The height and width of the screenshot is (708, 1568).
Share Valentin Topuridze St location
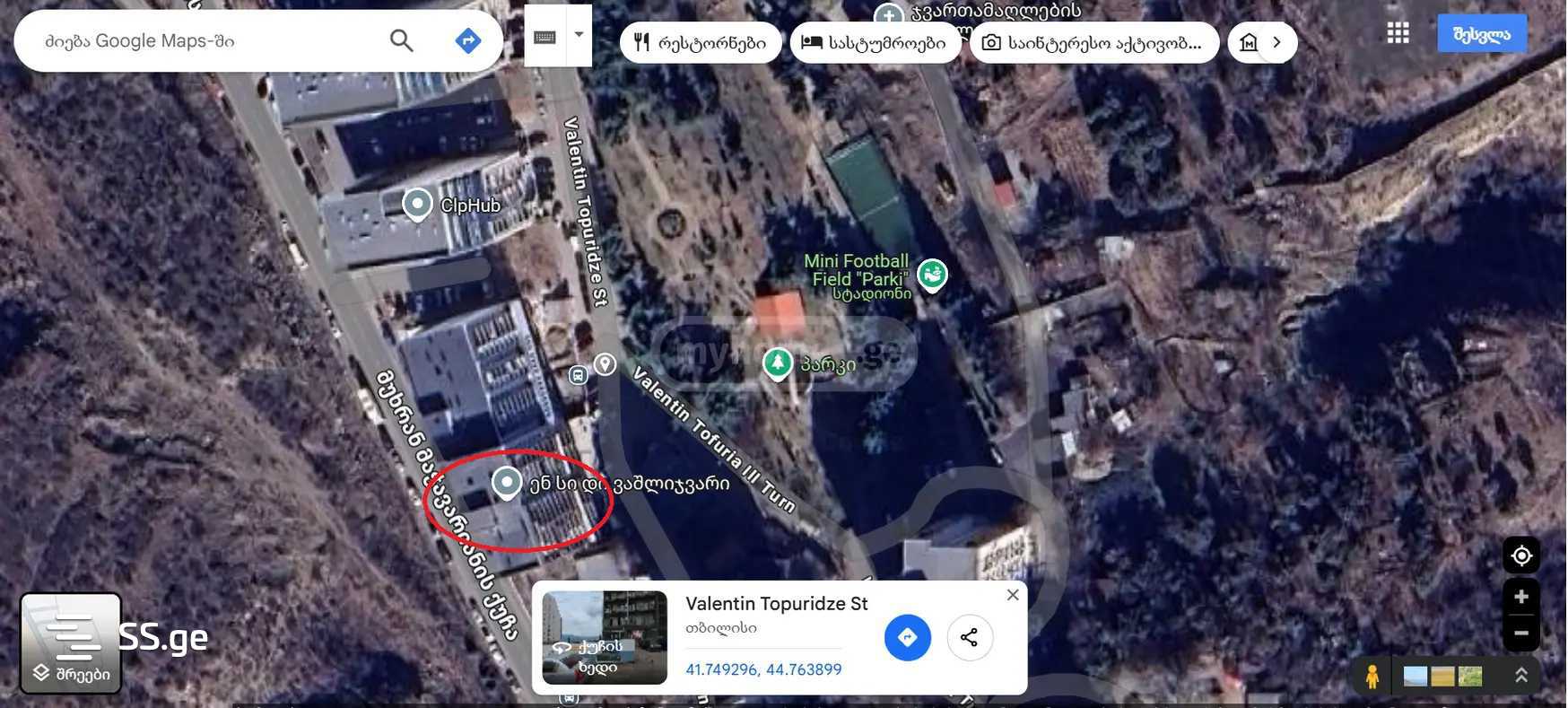tap(969, 637)
